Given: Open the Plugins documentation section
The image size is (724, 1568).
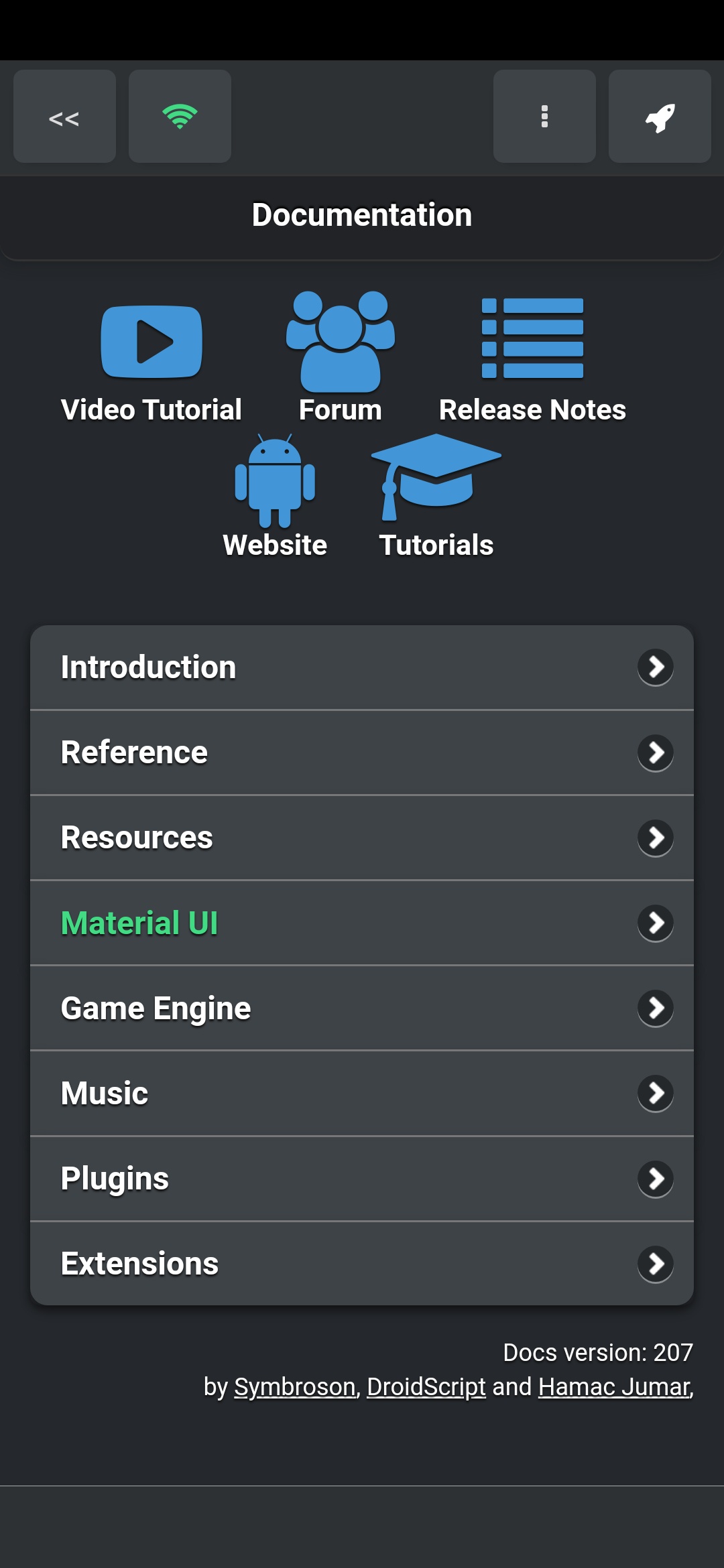Looking at the screenshot, I should tap(362, 1178).
